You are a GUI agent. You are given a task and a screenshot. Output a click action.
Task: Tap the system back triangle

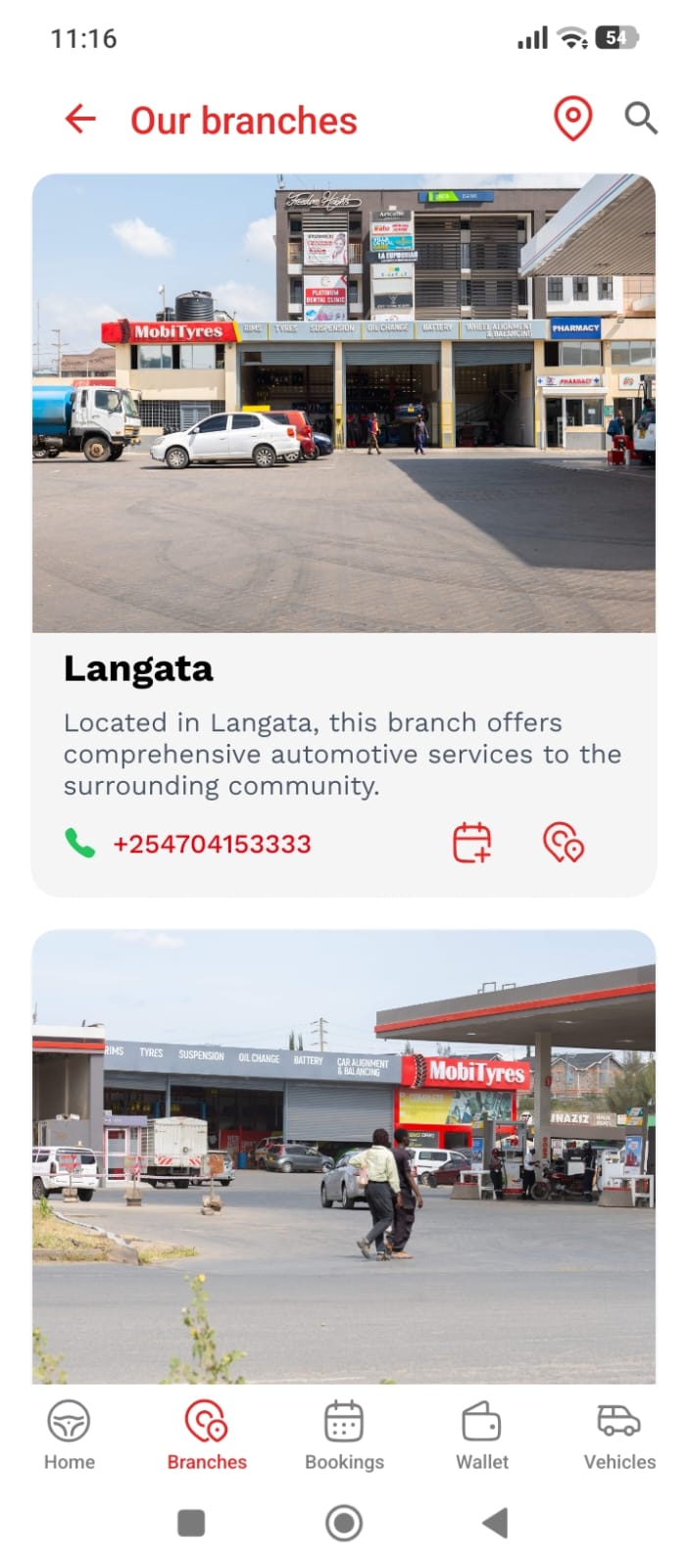[x=496, y=1523]
